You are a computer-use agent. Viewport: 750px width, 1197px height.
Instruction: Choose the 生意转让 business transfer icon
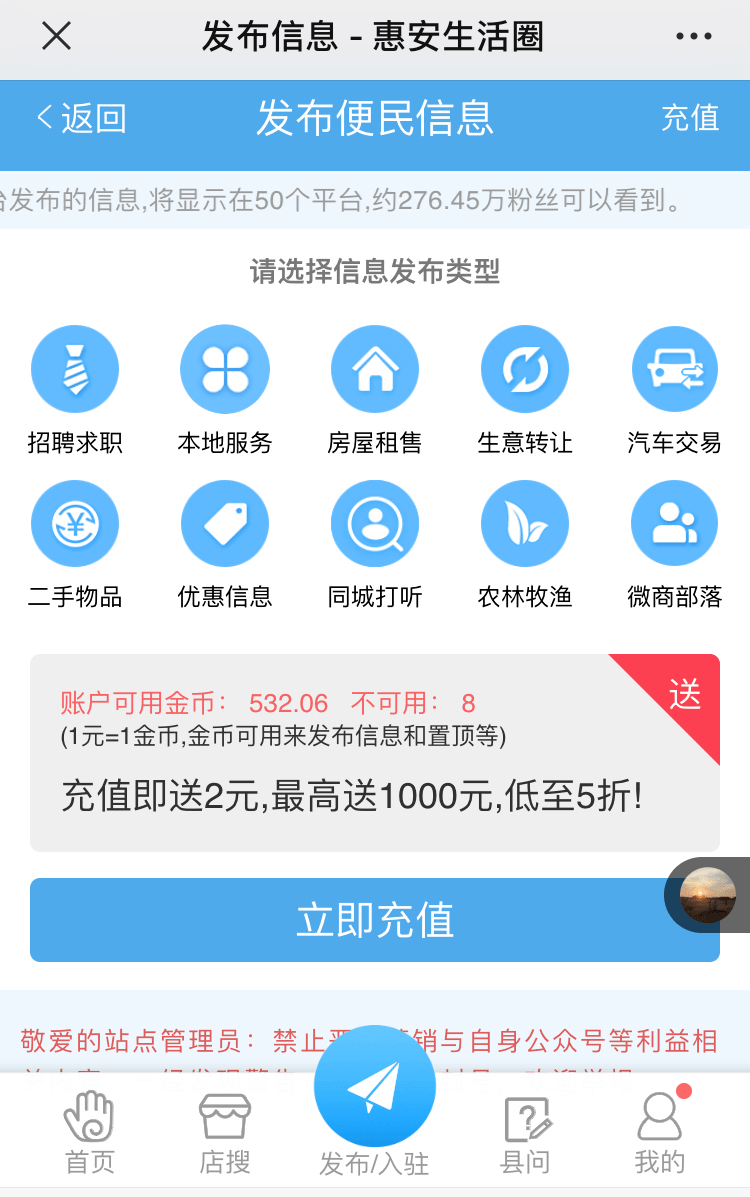pos(525,368)
